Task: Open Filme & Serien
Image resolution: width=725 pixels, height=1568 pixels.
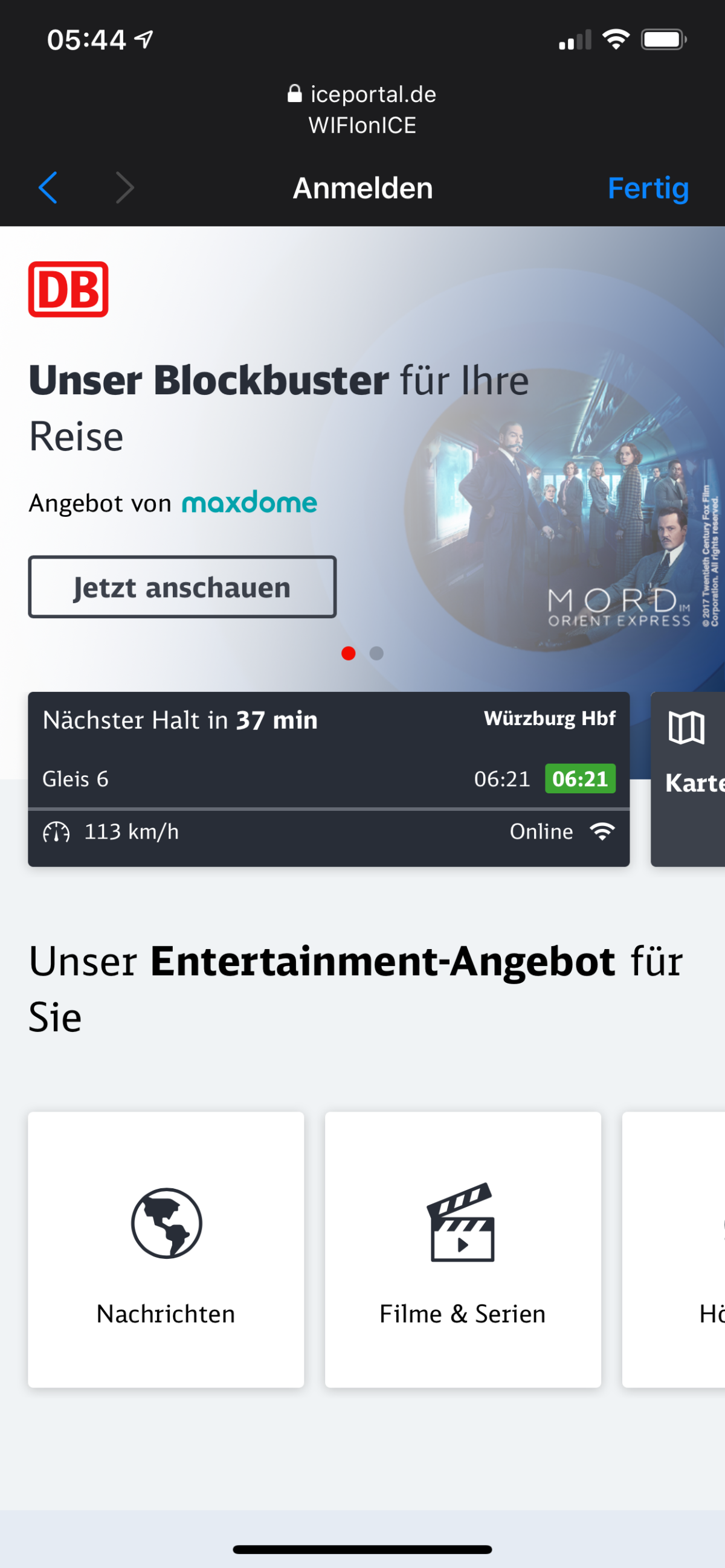Action: [x=462, y=1250]
